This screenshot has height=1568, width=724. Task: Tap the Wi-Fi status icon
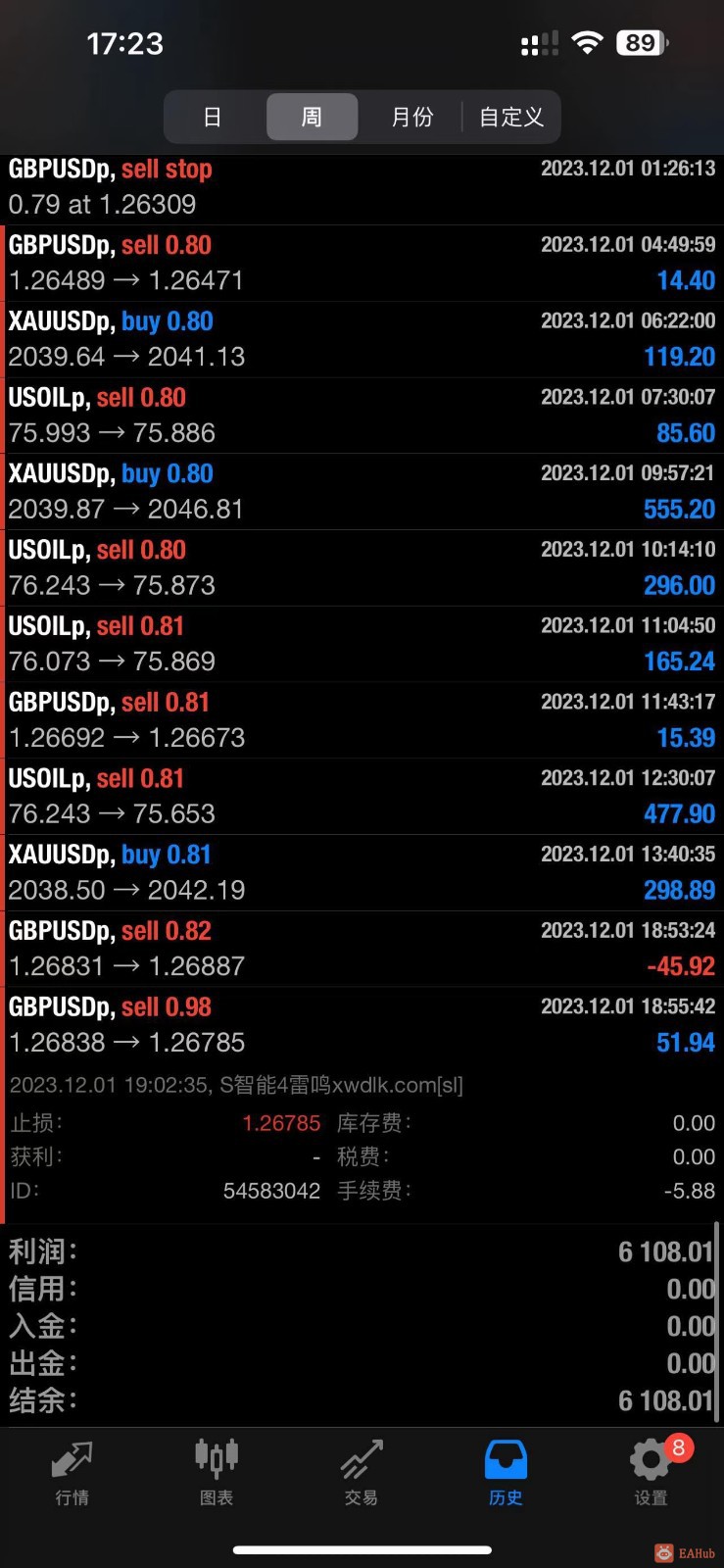586,42
